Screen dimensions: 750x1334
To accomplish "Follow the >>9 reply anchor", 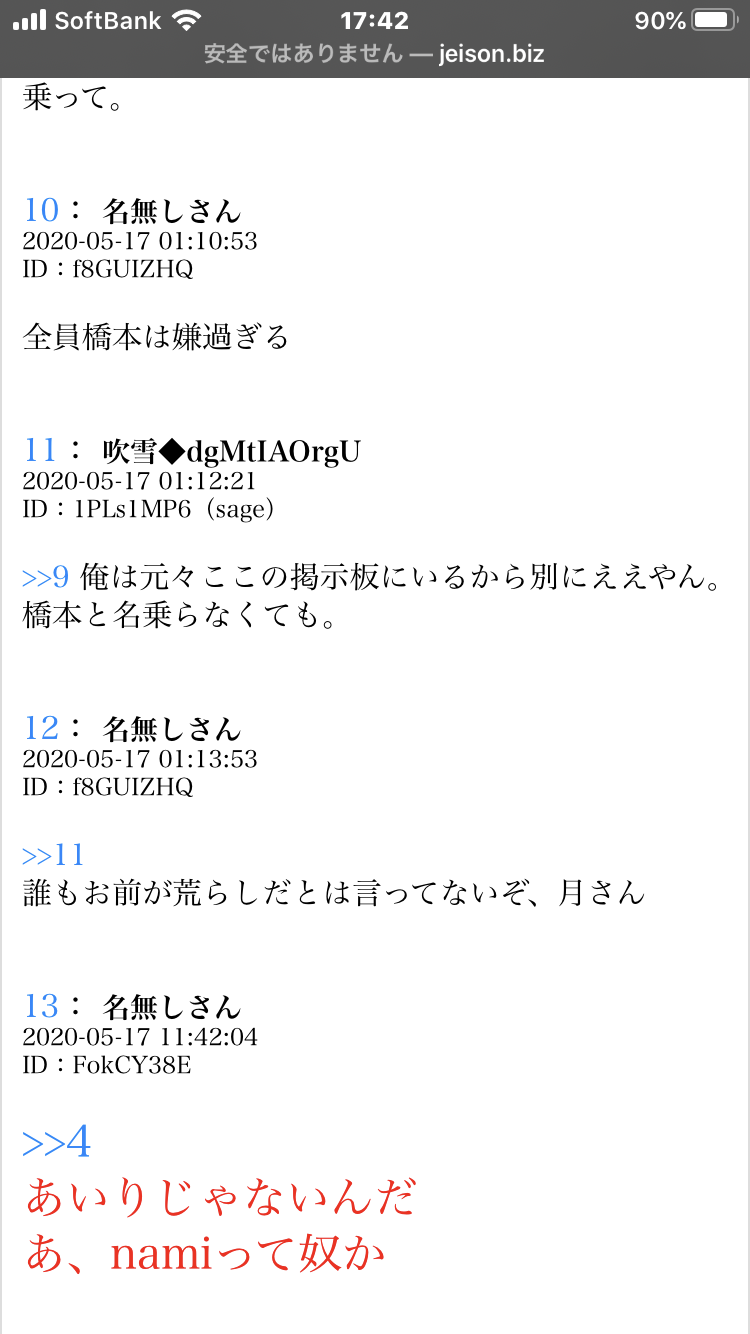I will 46,577.
